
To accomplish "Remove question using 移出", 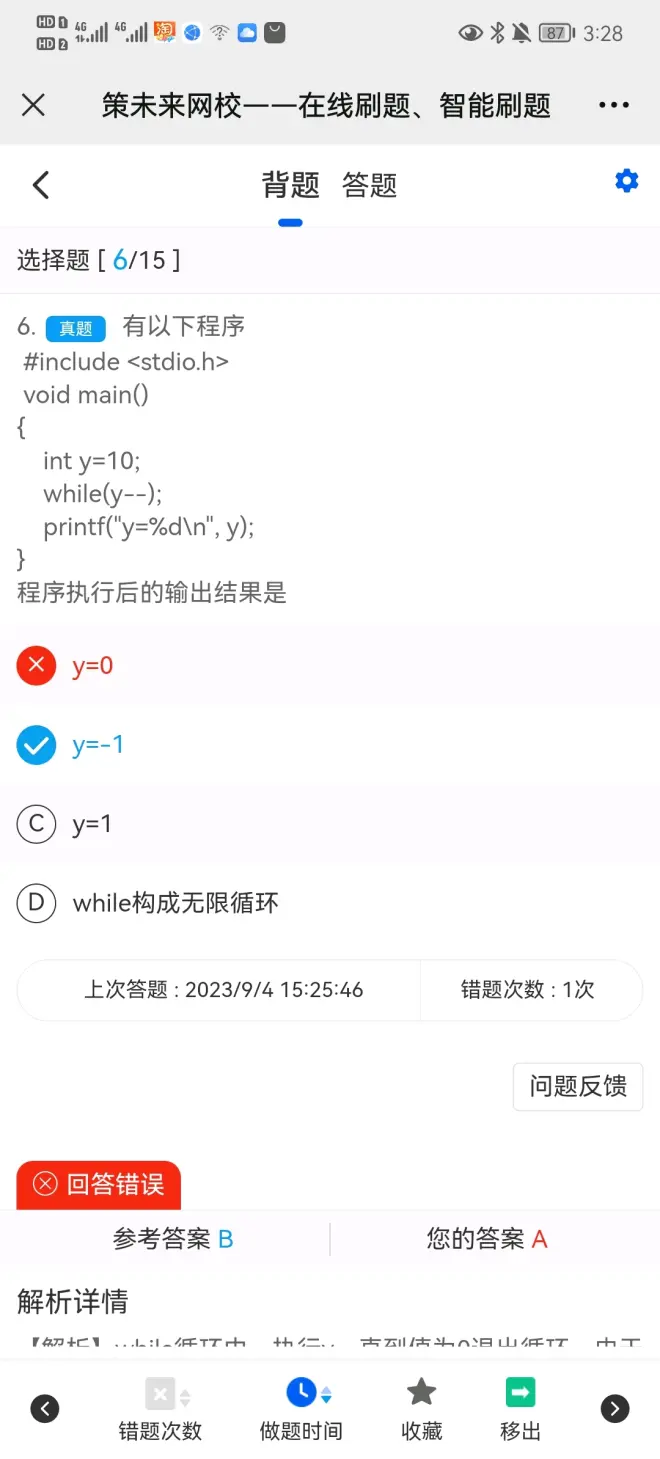I will click(520, 1408).
